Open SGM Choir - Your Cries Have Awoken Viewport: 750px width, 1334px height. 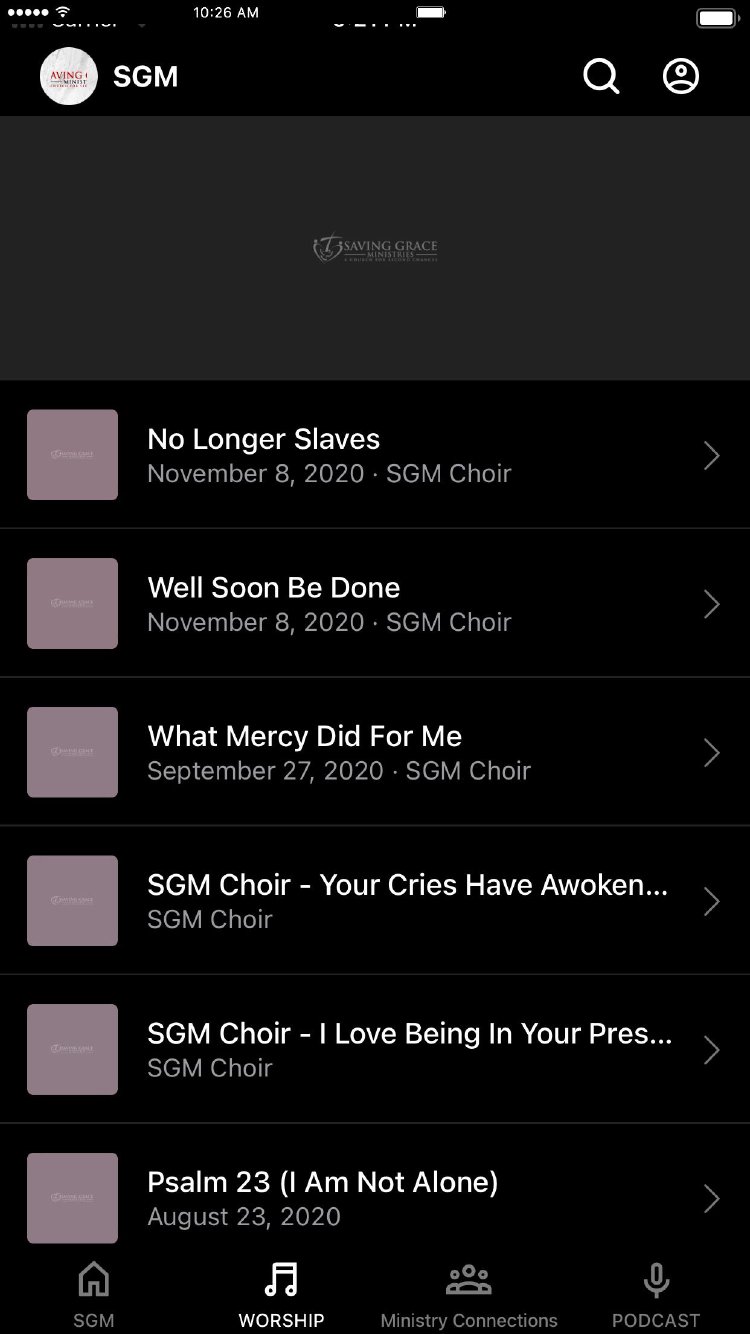[374, 901]
